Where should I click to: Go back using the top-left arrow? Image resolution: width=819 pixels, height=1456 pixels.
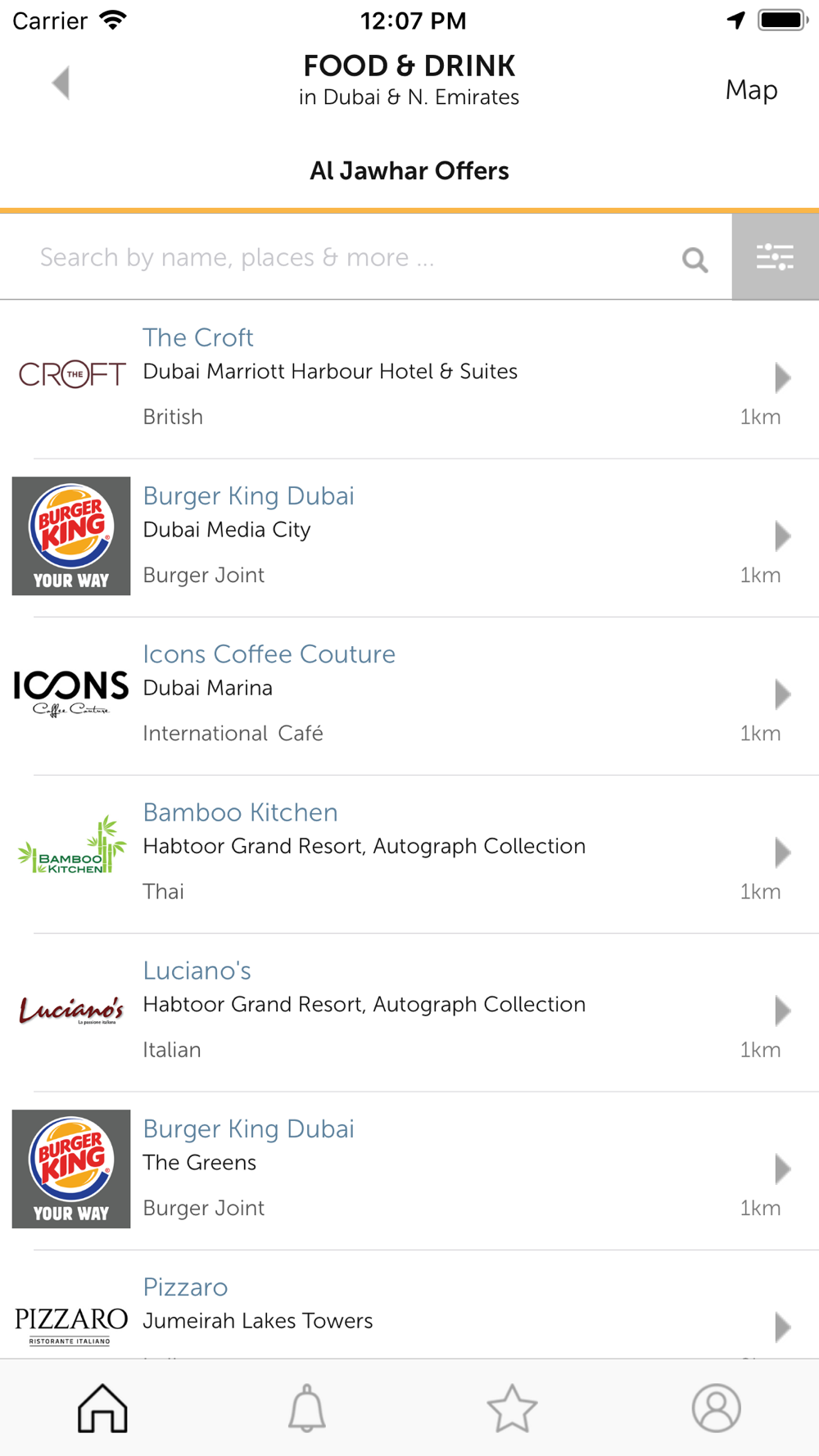click(x=61, y=83)
